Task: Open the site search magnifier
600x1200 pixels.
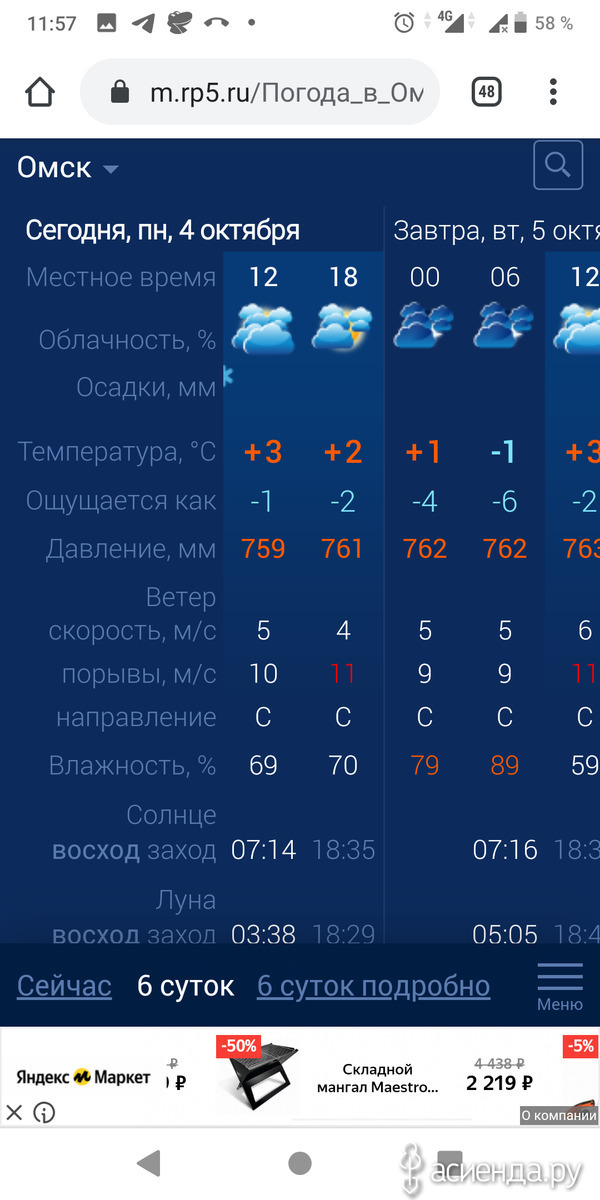Action: pos(558,165)
